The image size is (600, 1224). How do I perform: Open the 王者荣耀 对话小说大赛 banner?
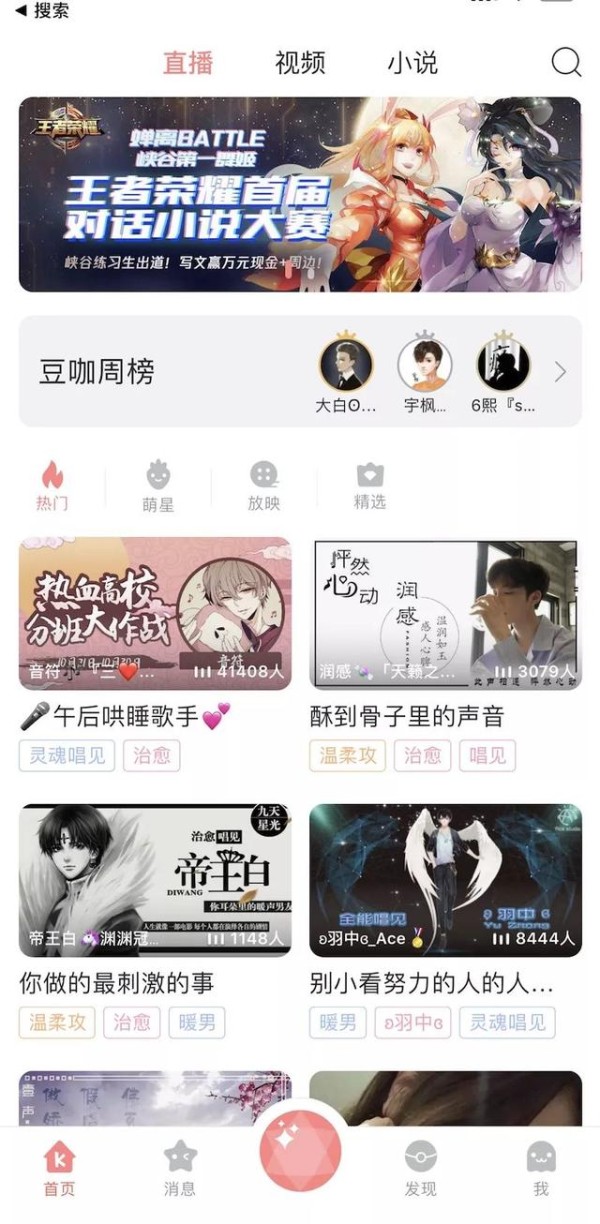300,194
